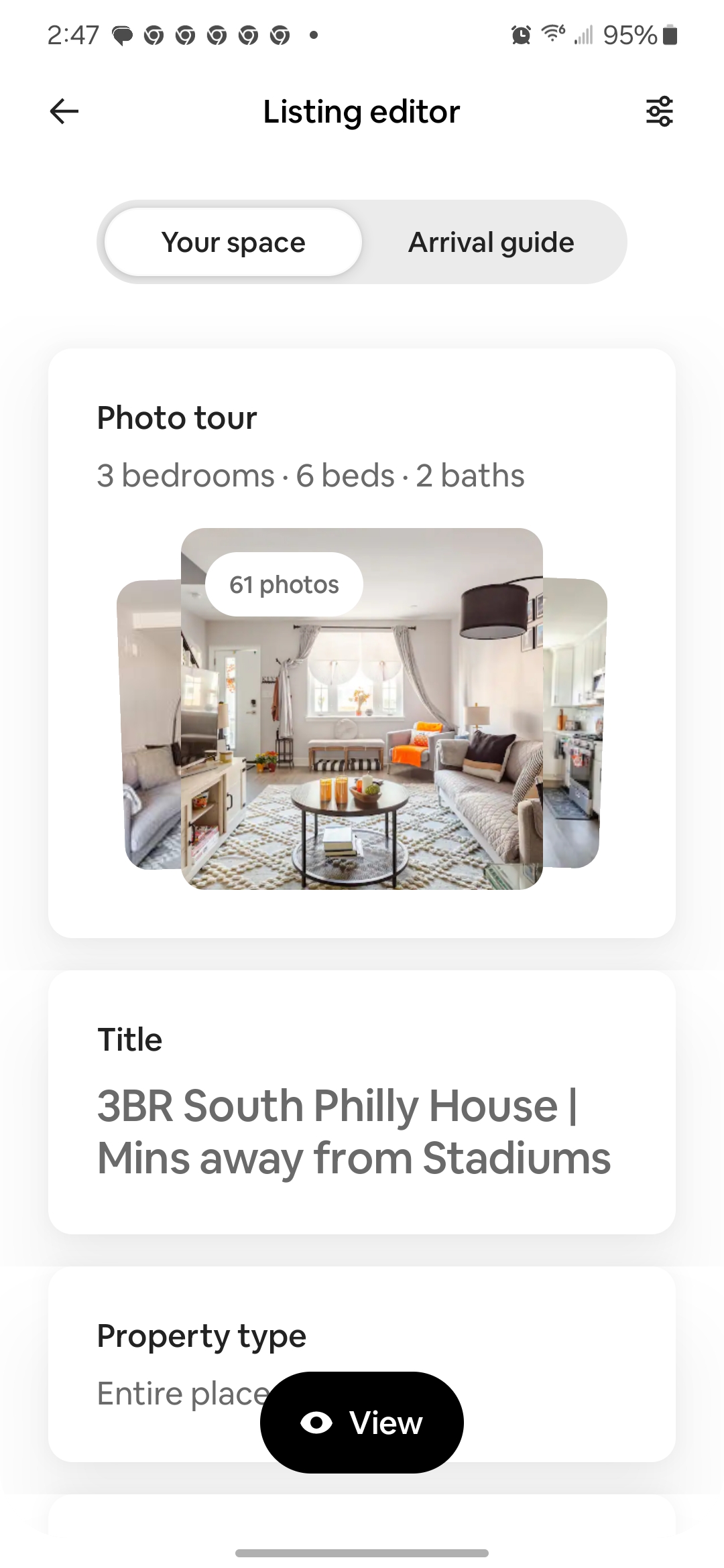Tap the View preview button
724x1568 pixels.
click(362, 1422)
